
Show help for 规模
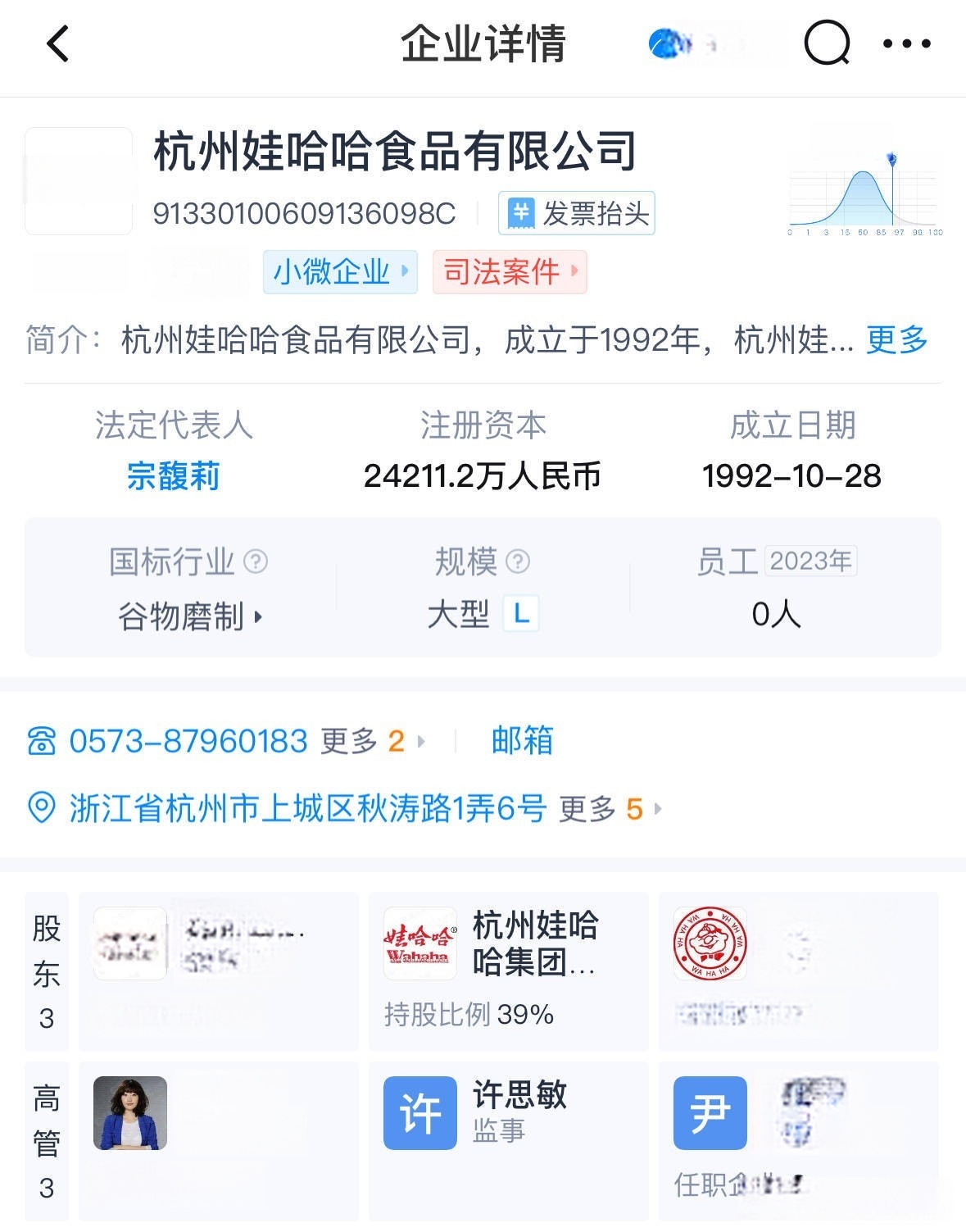(518, 561)
